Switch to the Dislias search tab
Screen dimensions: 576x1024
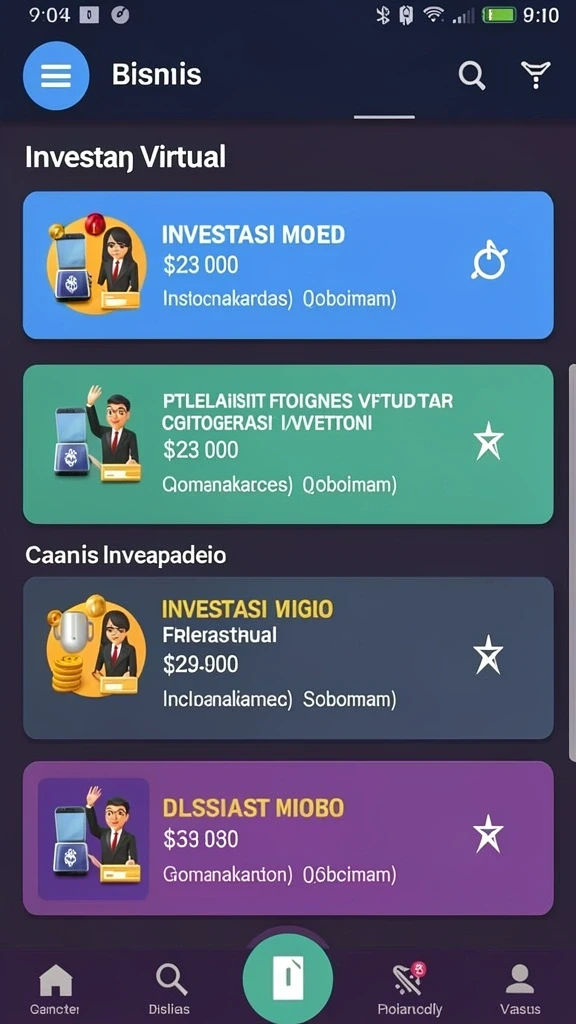click(x=170, y=989)
